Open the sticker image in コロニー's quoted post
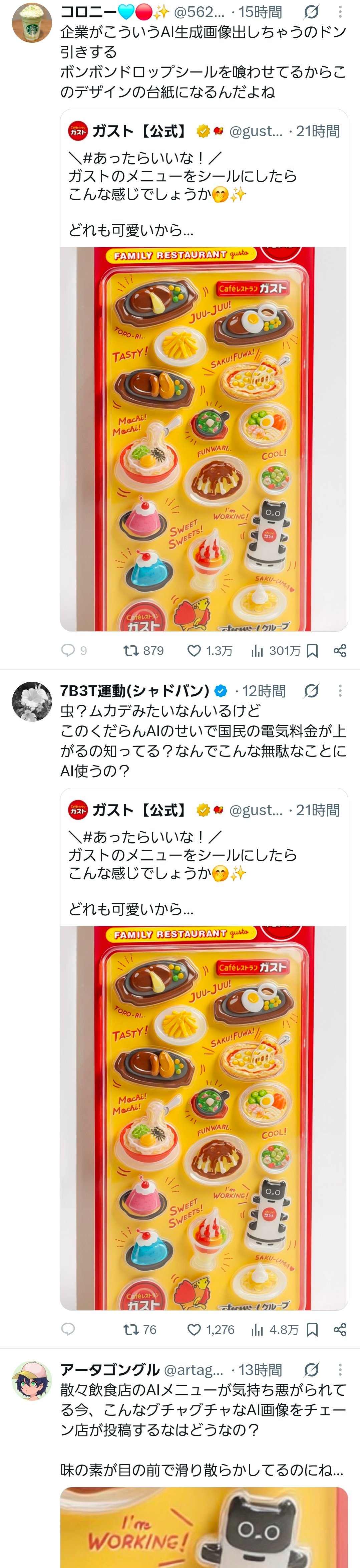The image size is (360, 1568). (204, 439)
